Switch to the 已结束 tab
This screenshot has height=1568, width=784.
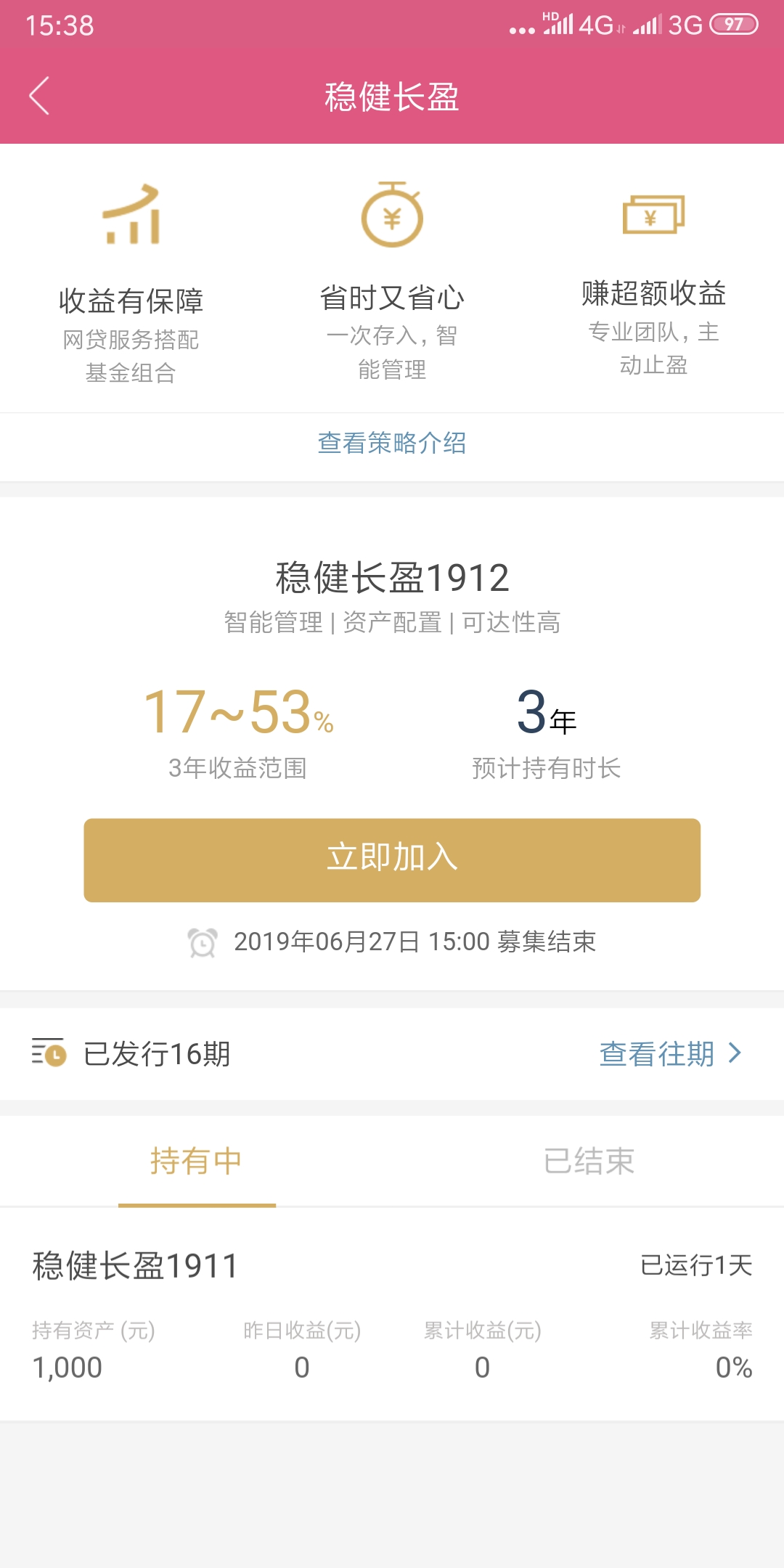point(589,1161)
